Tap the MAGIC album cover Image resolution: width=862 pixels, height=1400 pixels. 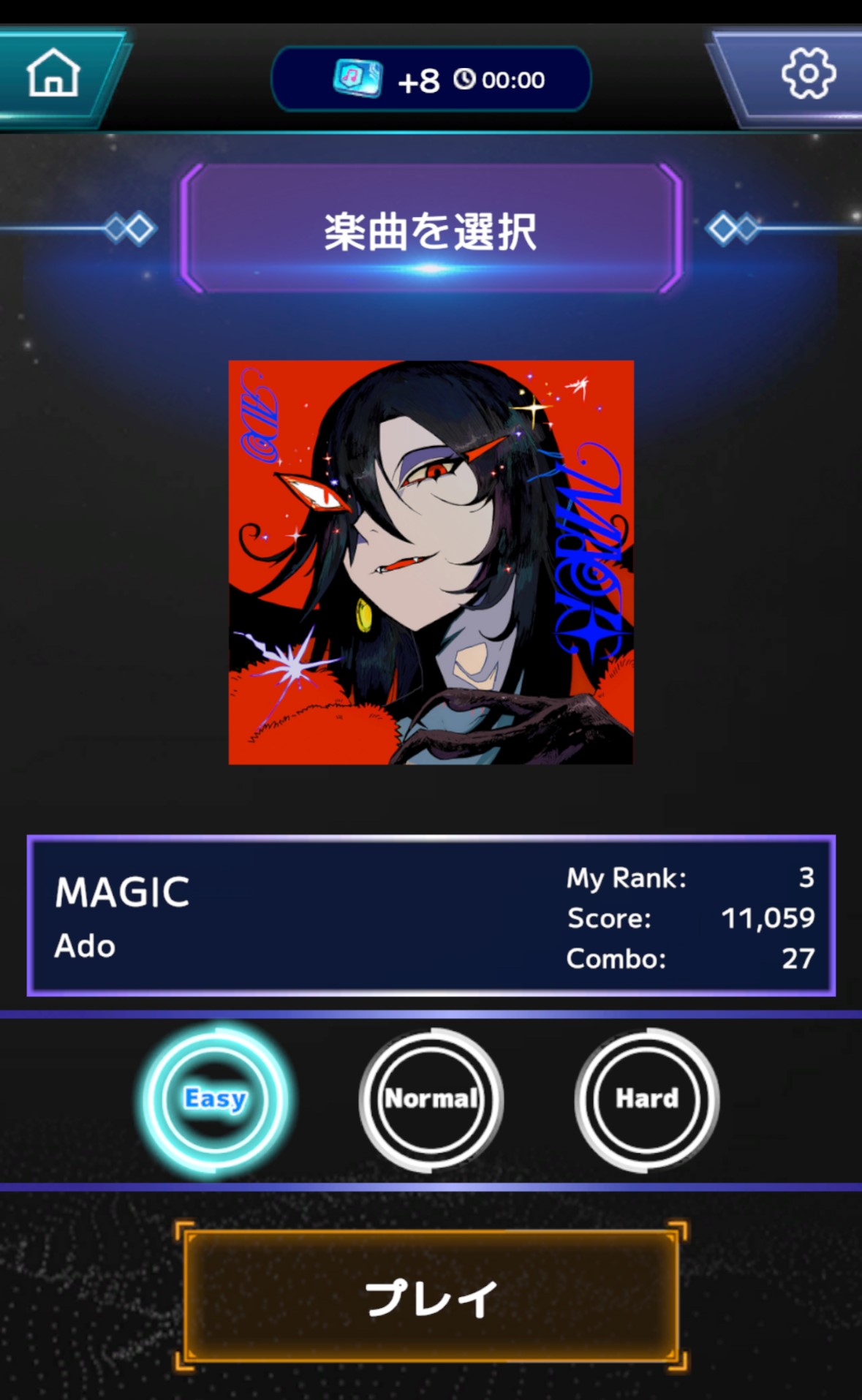point(431,562)
